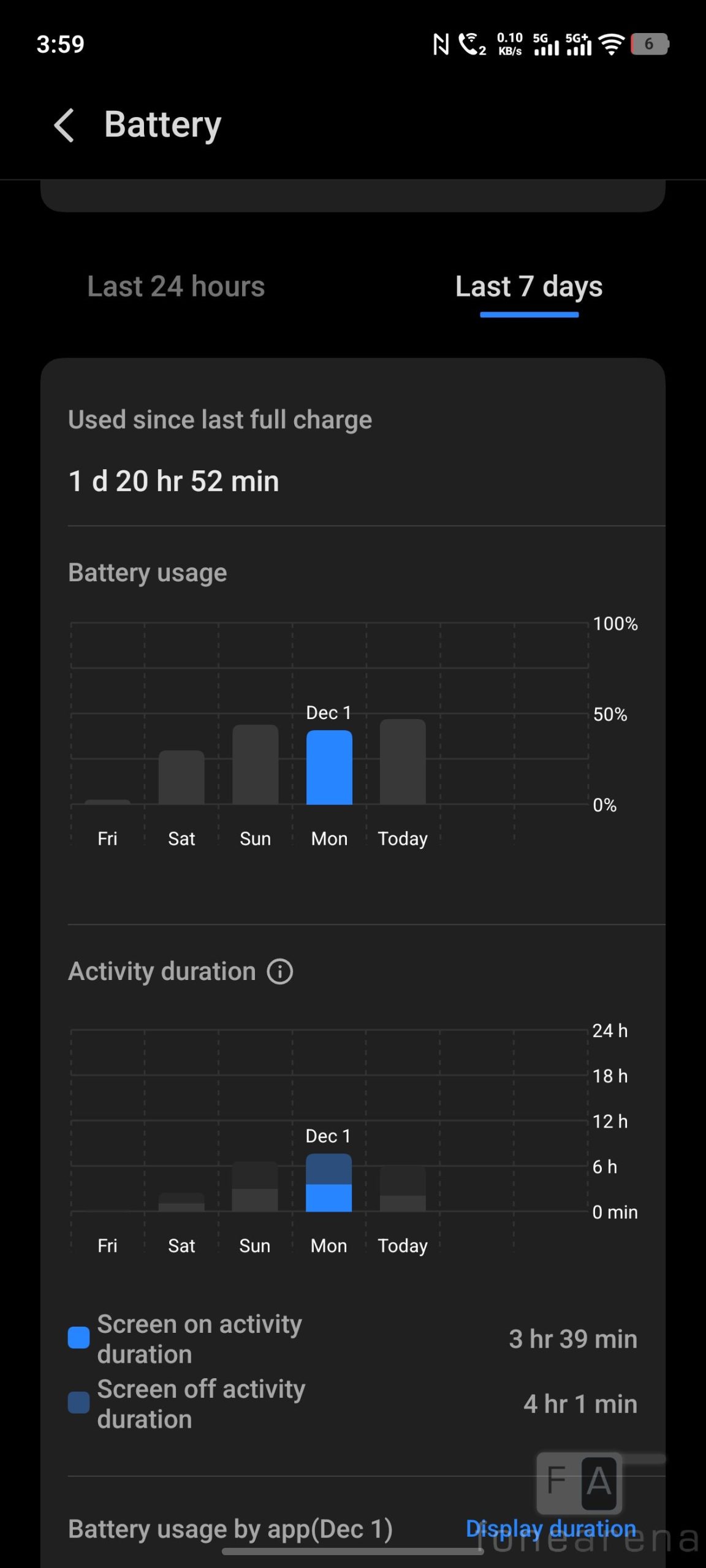
Task: Open Activity duration info icon
Action: [280, 971]
